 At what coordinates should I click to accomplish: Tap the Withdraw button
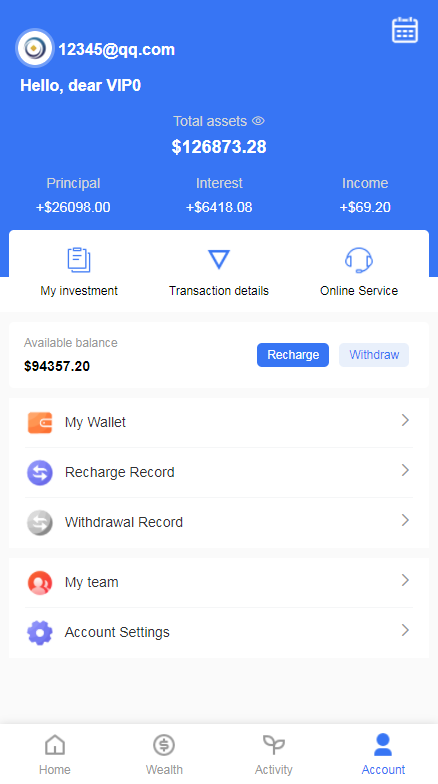(374, 355)
